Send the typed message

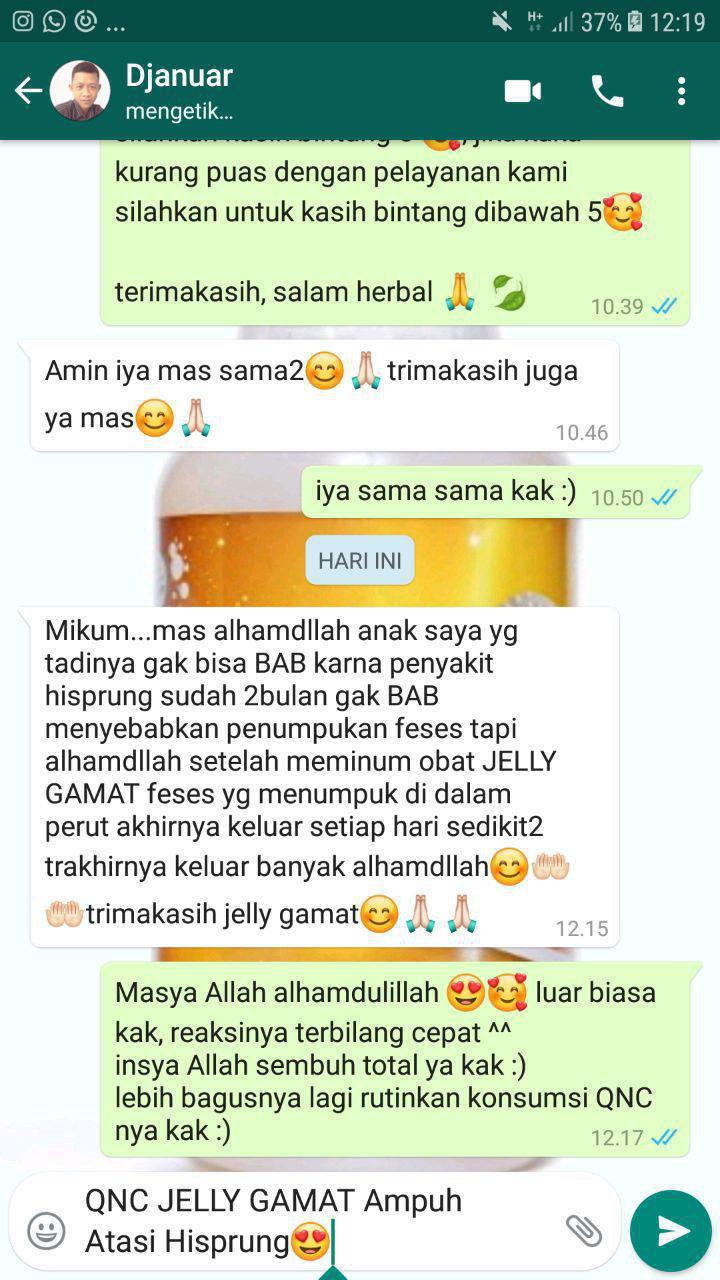pos(671,1230)
